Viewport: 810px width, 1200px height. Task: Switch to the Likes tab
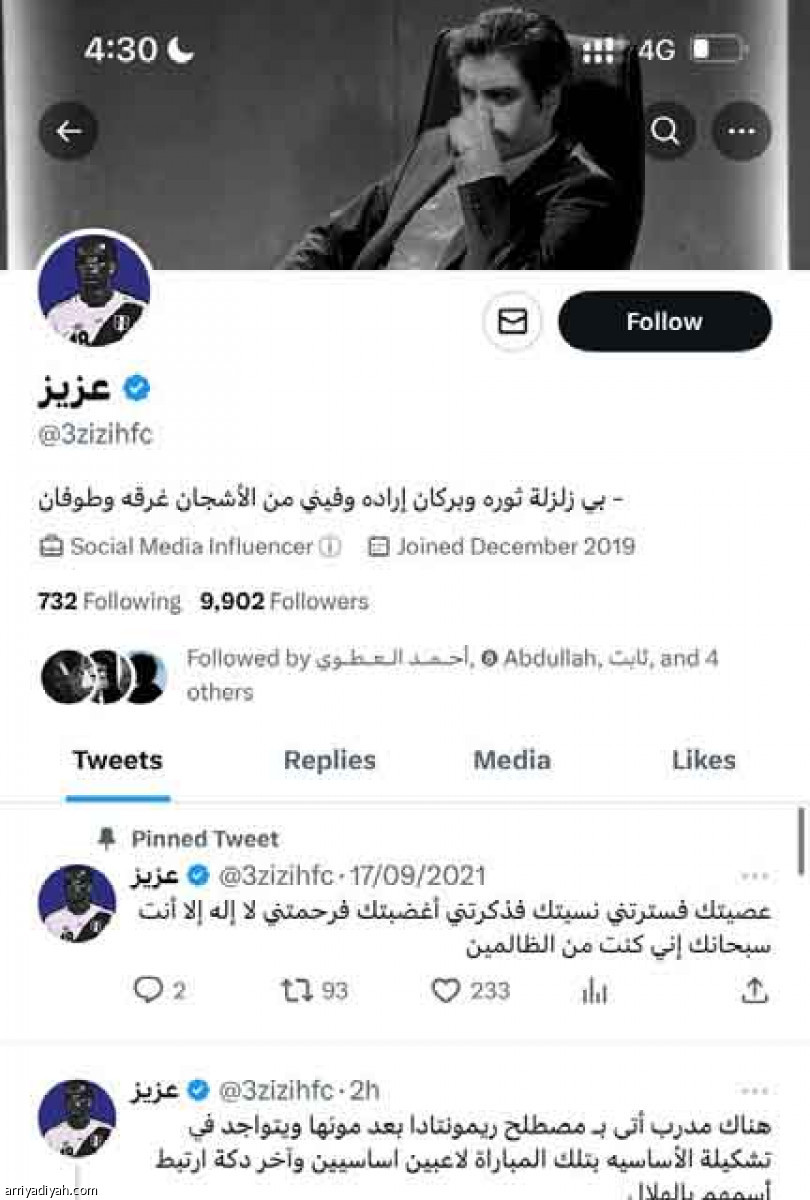(703, 760)
